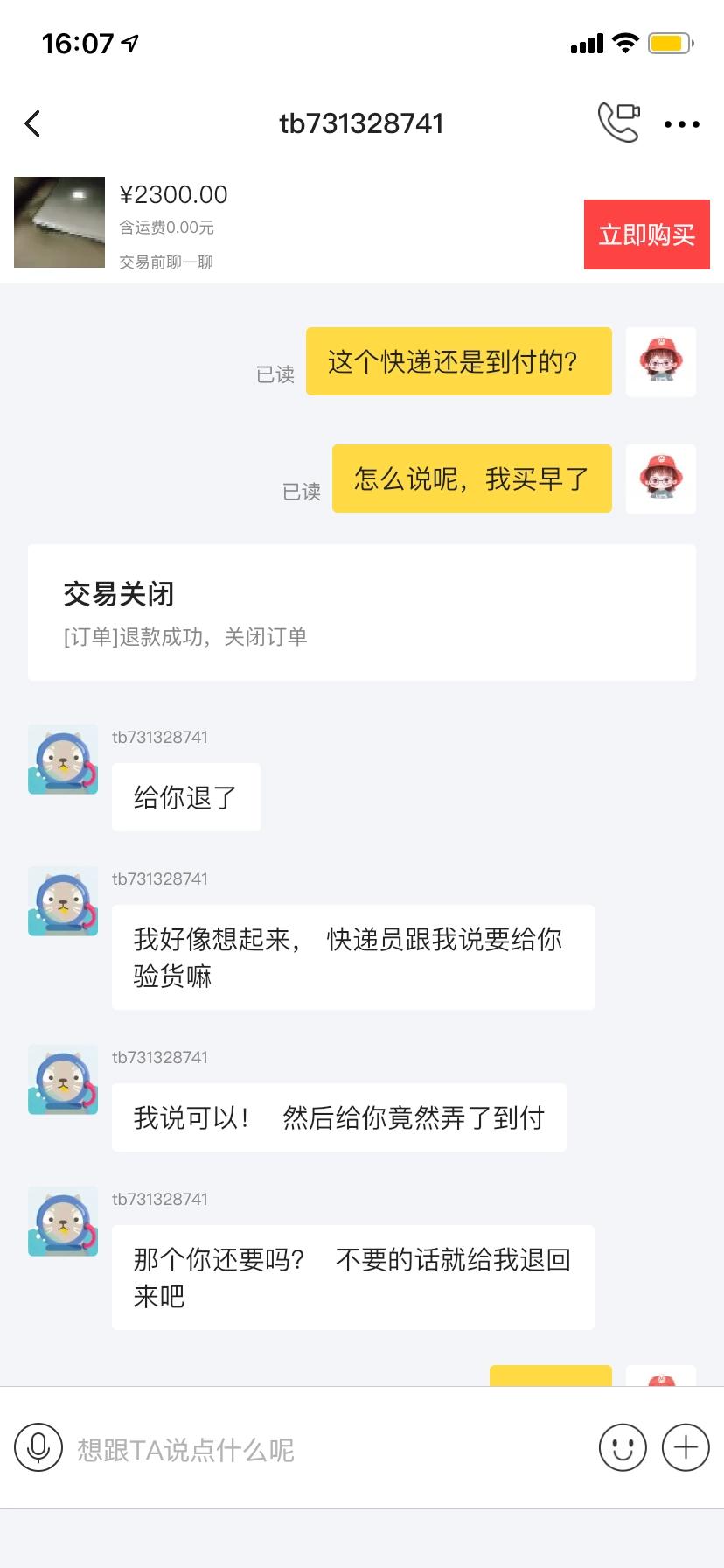The width and height of the screenshot is (724, 1568).
Task: Open the seller's cat avatar profile
Action: point(62,759)
